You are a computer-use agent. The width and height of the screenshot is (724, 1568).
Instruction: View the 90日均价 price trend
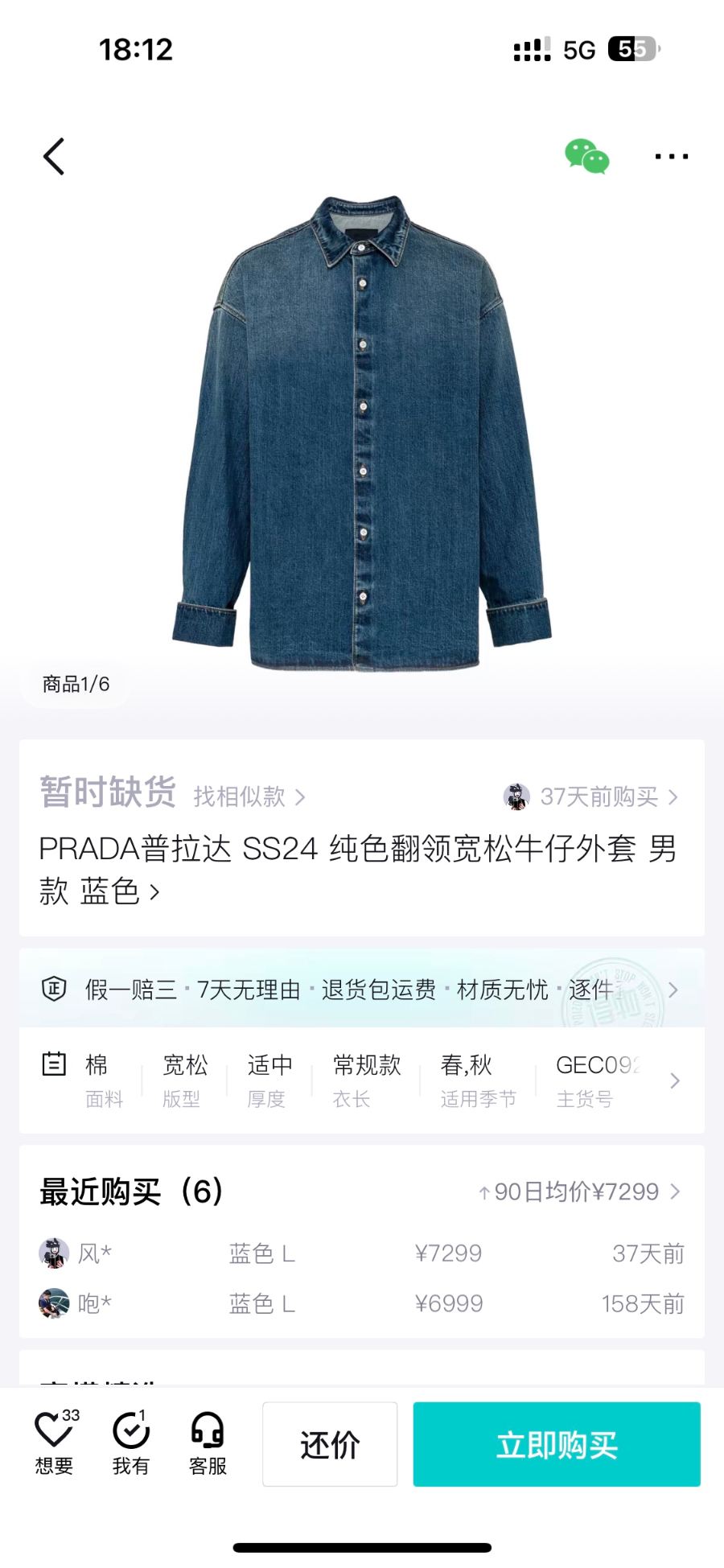[579, 1191]
